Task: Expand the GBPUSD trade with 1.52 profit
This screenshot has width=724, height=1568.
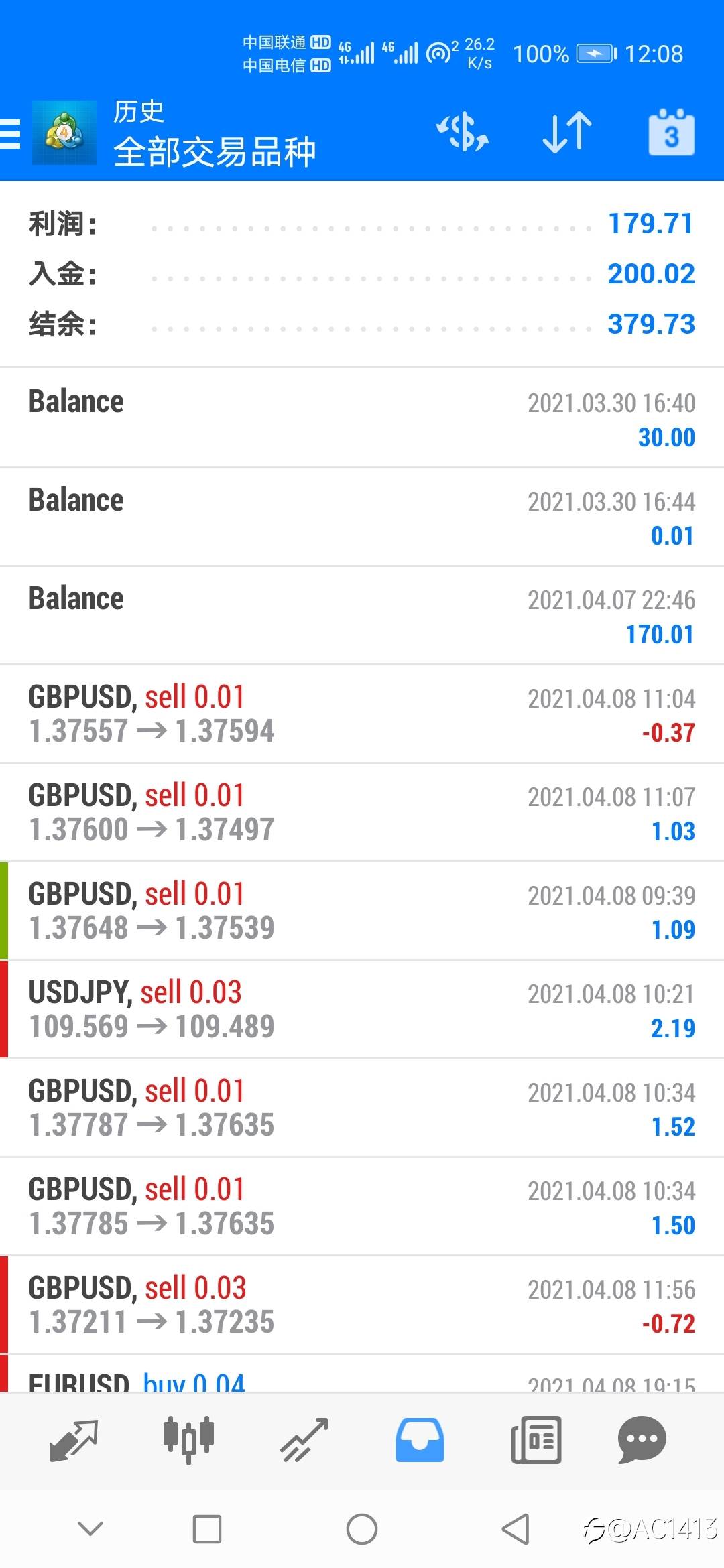Action: [362, 1108]
